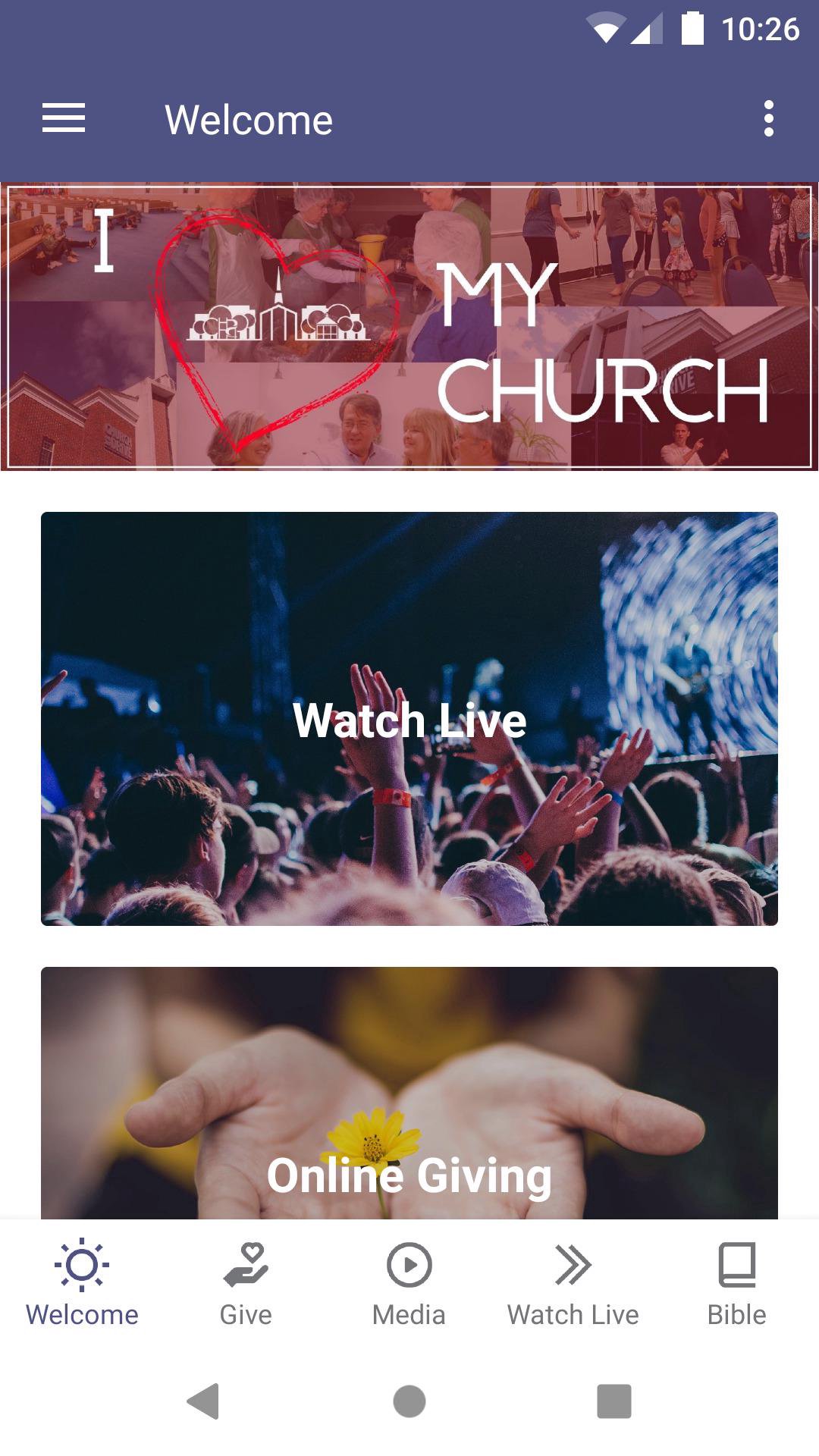Go to the device home screen
The image size is (819, 1456).
(x=409, y=1401)
